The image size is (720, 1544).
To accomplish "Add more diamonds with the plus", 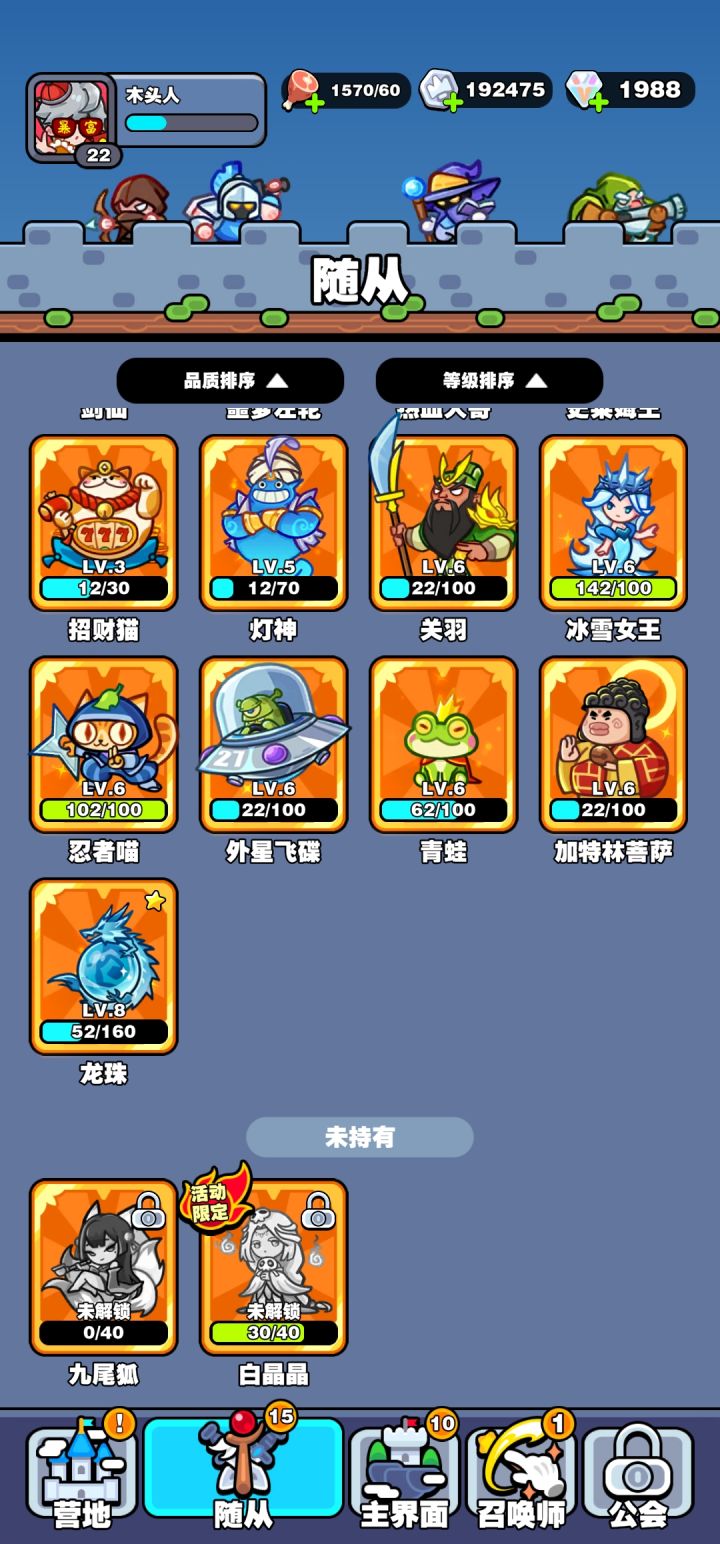I will coord(596,102).
